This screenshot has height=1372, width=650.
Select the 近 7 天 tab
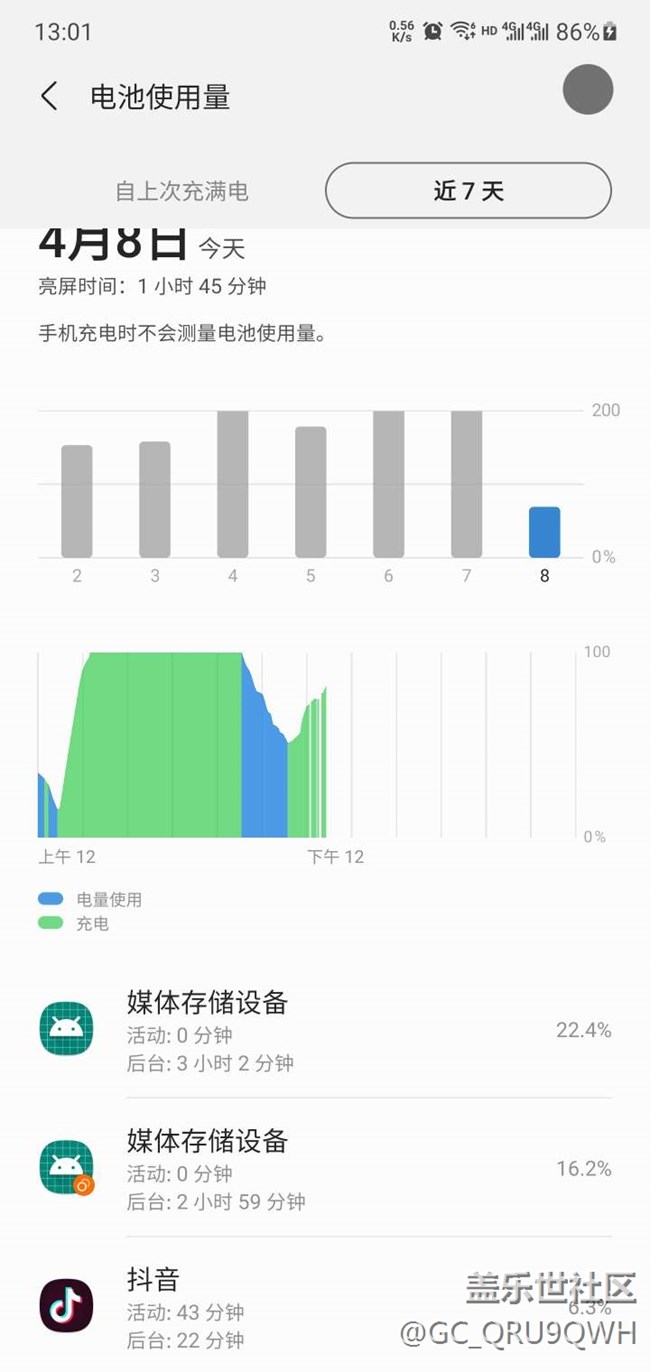468,190
